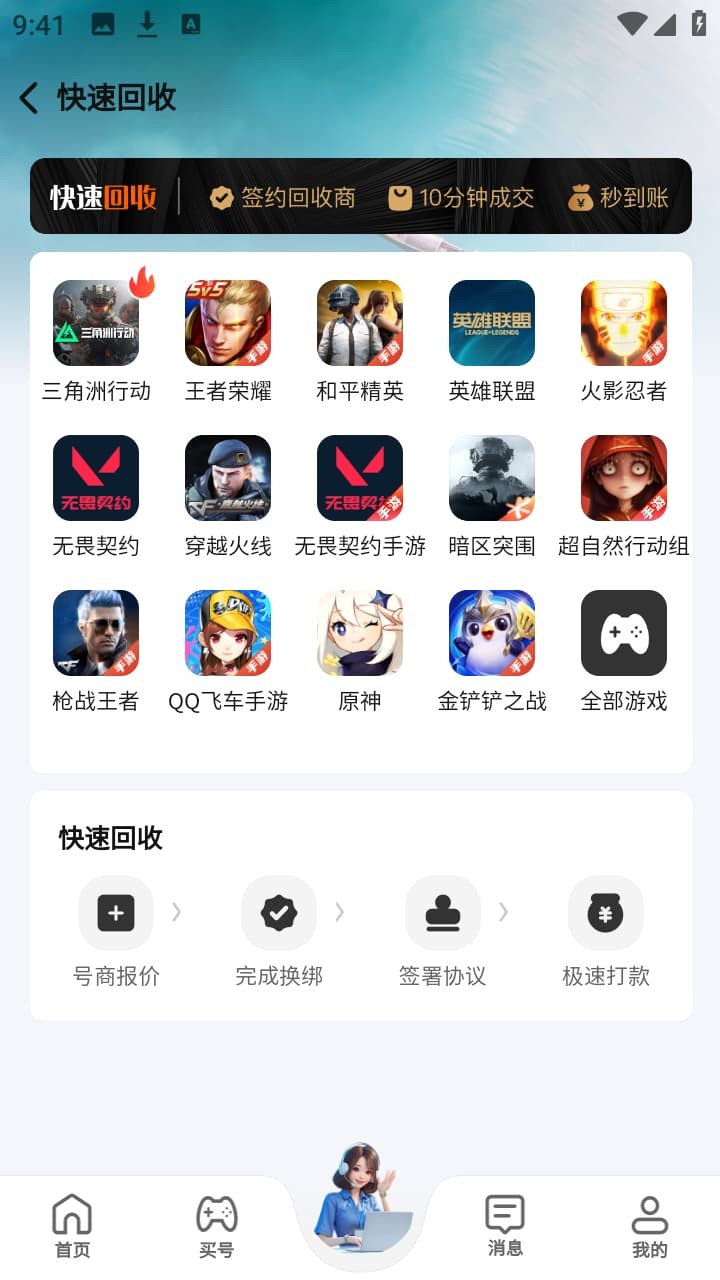The image size is (720, 1280).
Task: Open 无畏契约 game
Action: tap(96, 478)
